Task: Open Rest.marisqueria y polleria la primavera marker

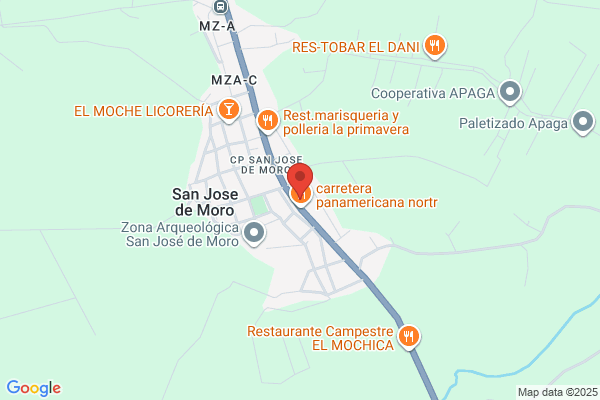Action: 267,121
